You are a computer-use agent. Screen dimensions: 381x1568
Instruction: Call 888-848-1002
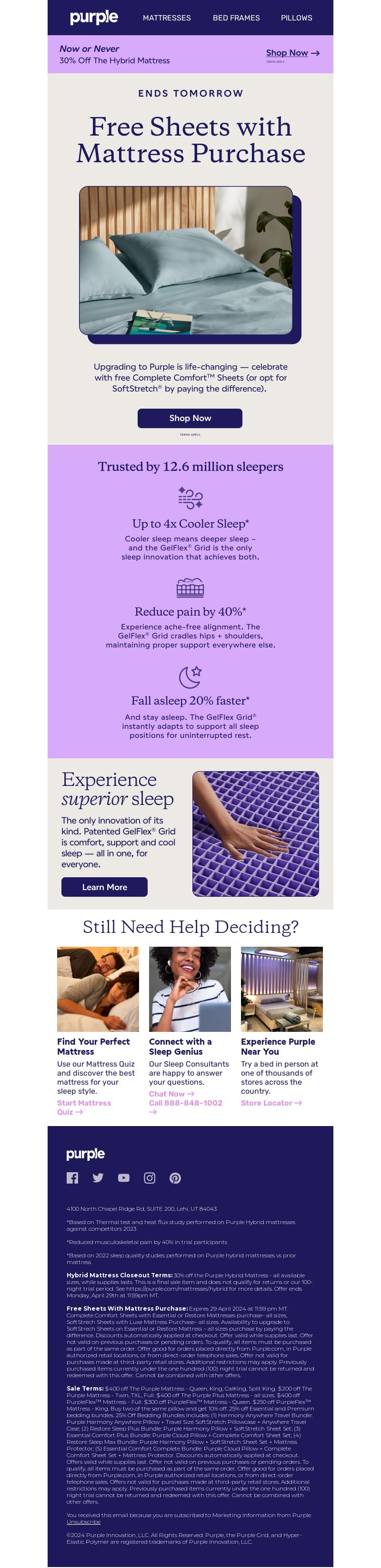point(185,1103)
